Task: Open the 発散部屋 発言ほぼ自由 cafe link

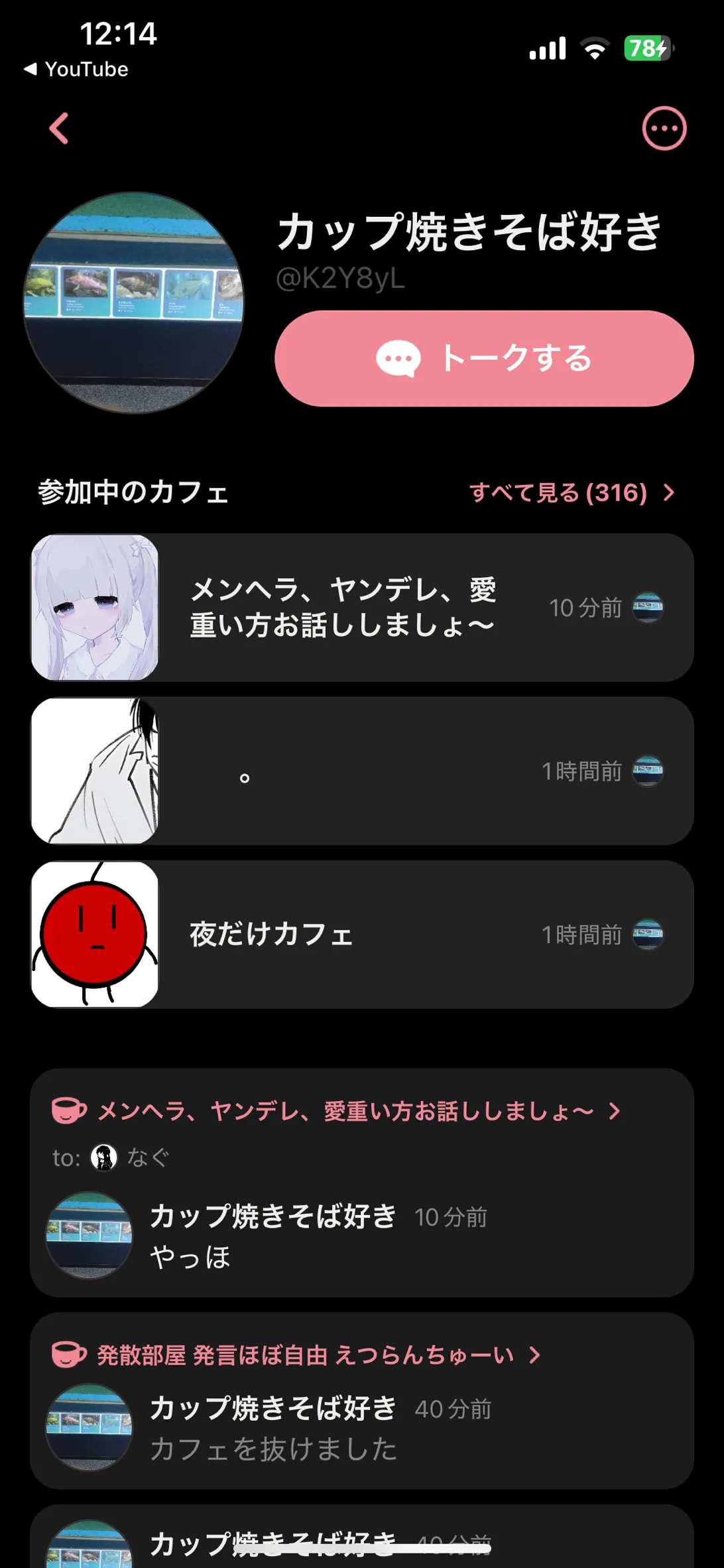Action: (x=305, y=1354)
